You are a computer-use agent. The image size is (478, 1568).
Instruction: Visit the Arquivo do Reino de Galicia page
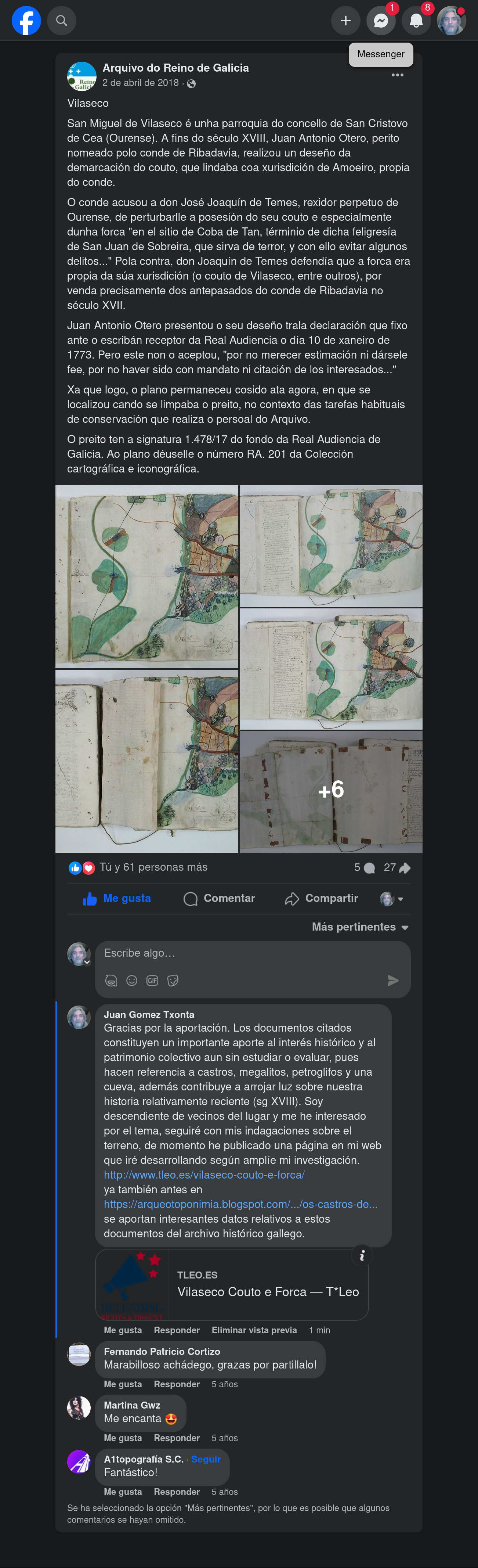[175, 68]
